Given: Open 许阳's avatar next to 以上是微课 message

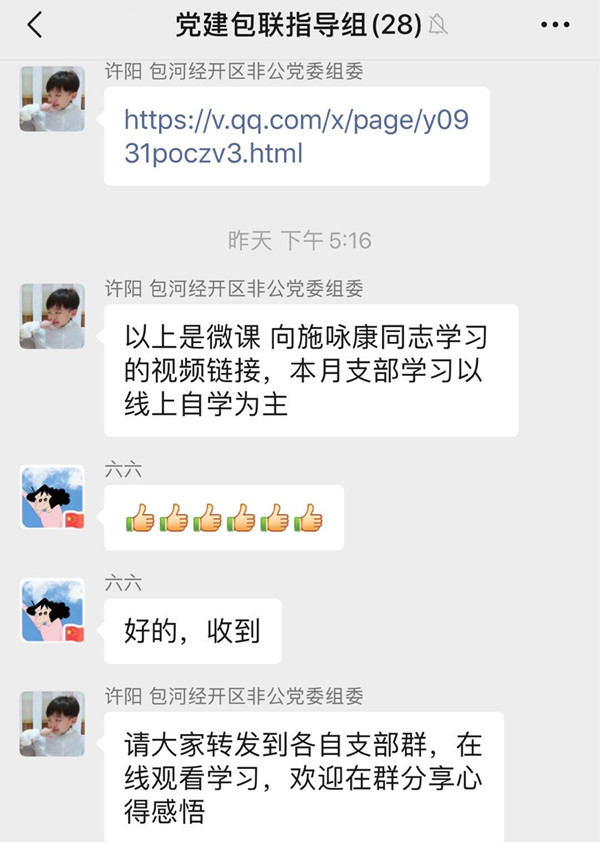Looking at the screenshot, I should coord(52,316).
